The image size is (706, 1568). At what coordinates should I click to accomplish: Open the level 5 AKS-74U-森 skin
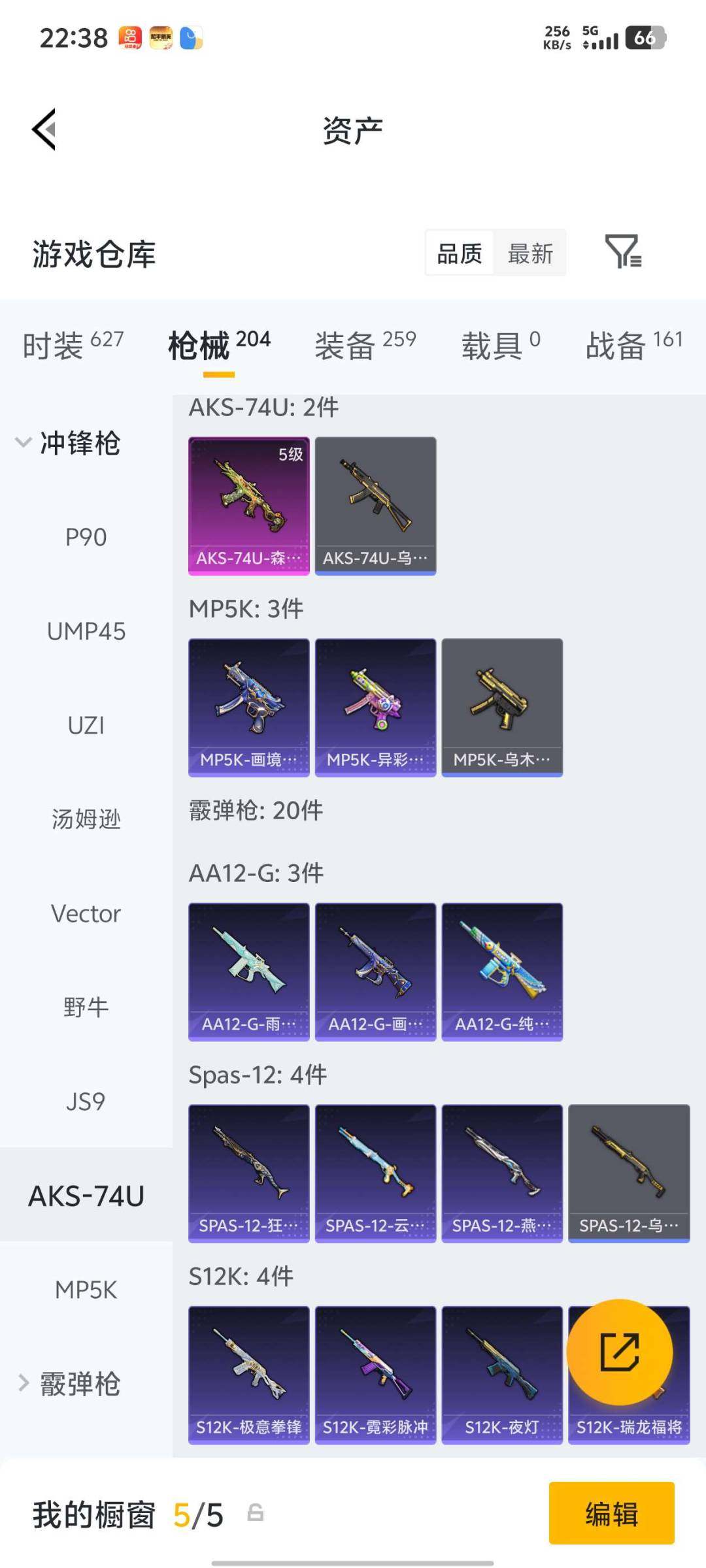pos(248,506)
